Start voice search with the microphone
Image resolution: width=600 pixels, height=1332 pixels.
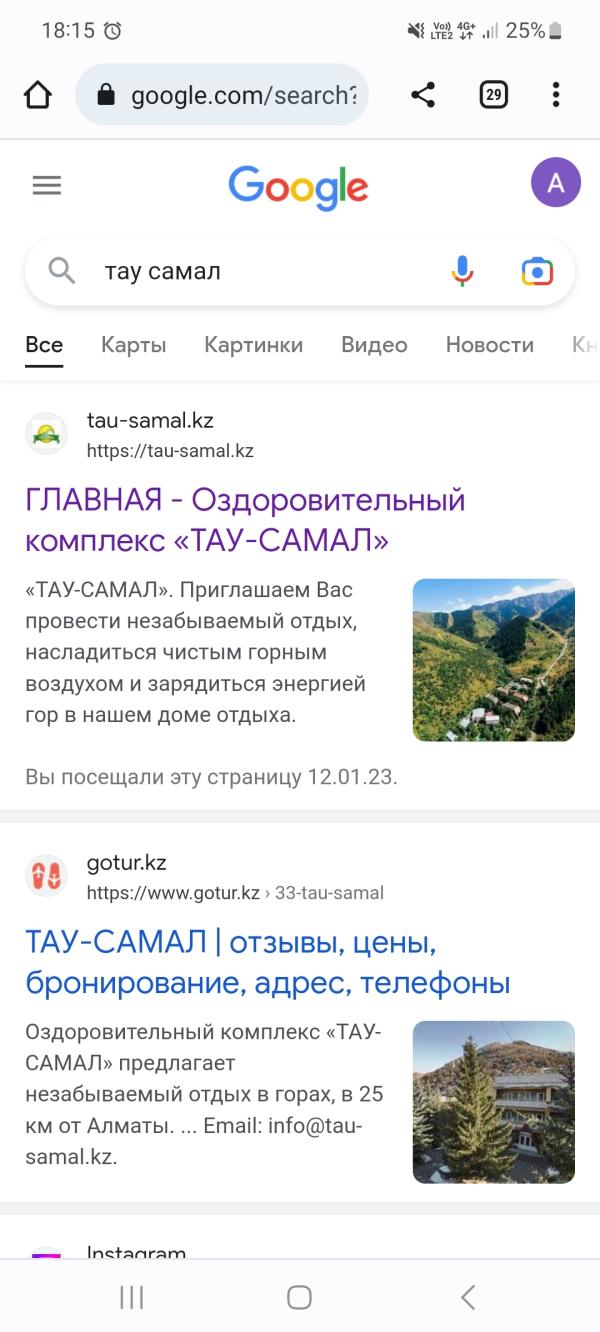click(462, 271)
